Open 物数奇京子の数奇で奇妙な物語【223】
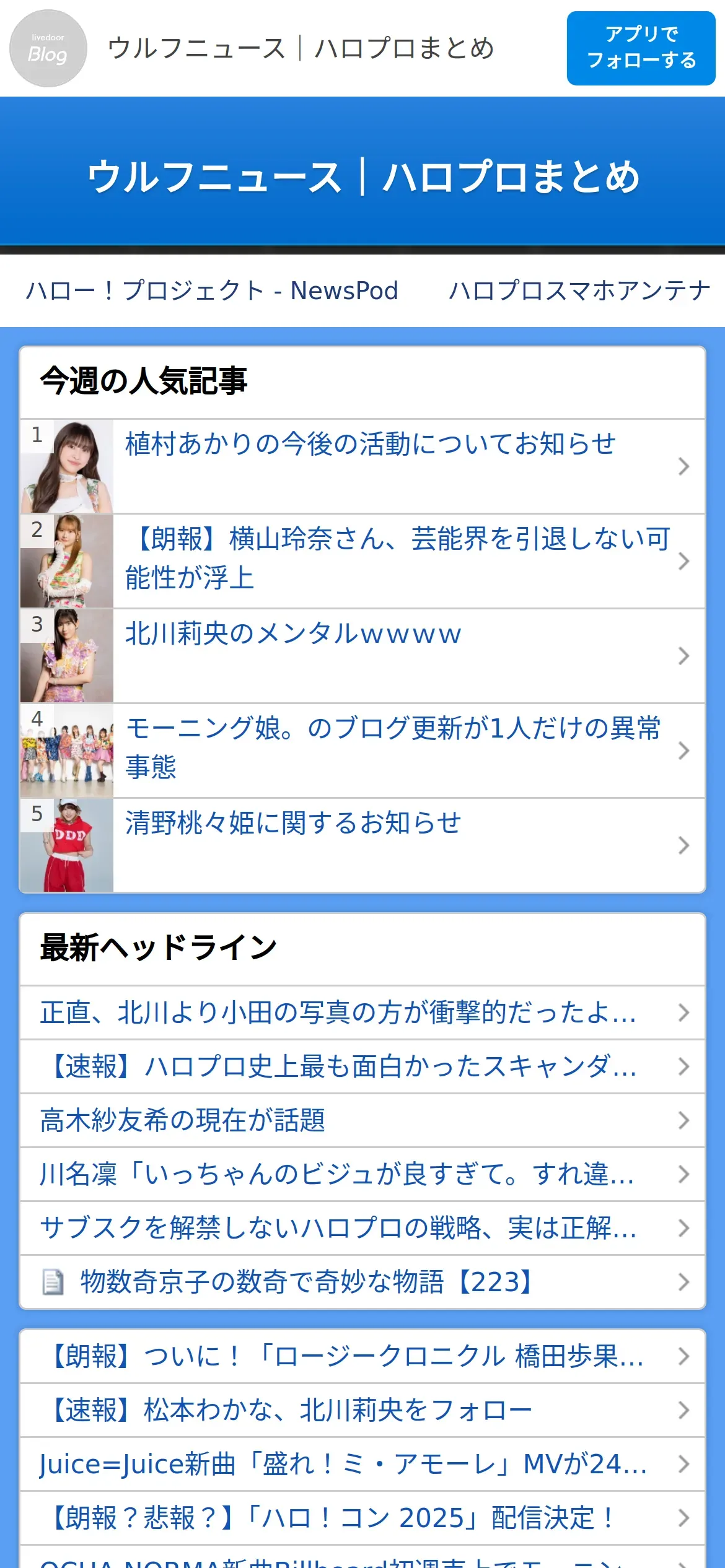 coord(307,1282)
